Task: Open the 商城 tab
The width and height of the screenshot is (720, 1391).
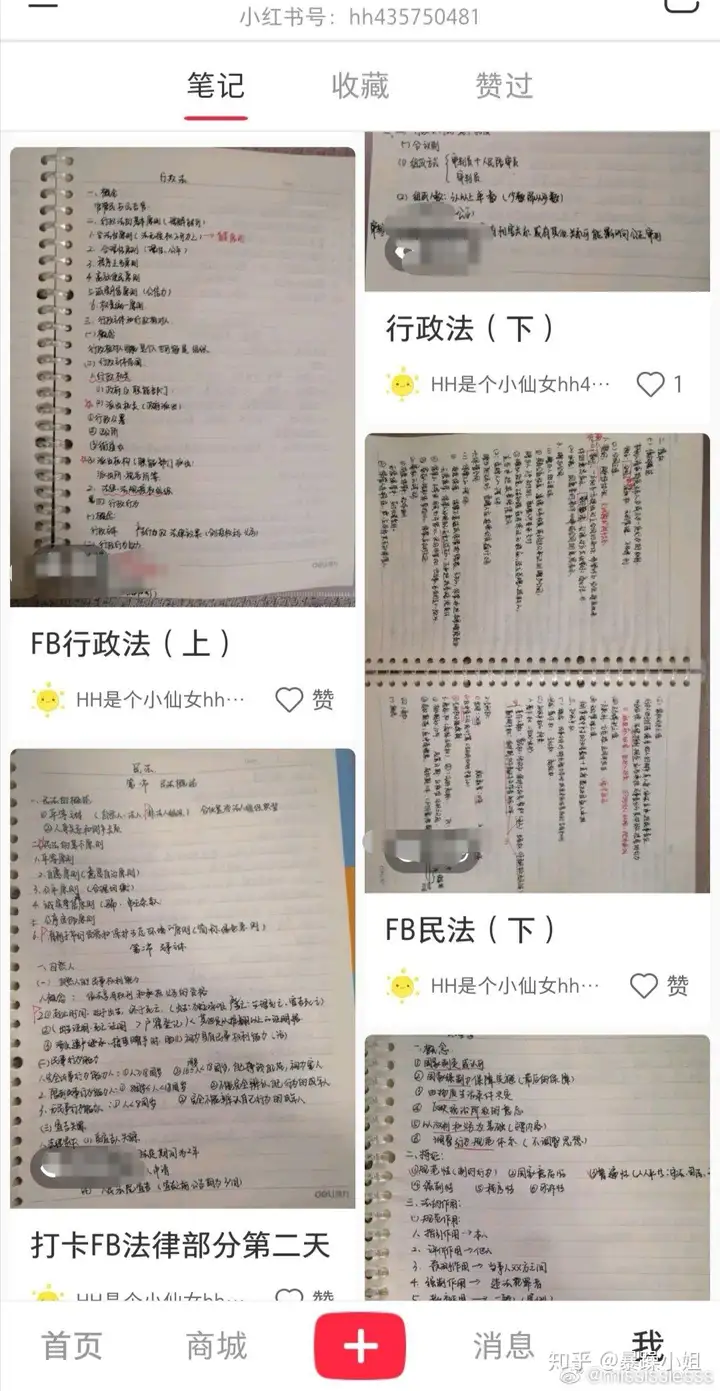Action: (216, 1345)
